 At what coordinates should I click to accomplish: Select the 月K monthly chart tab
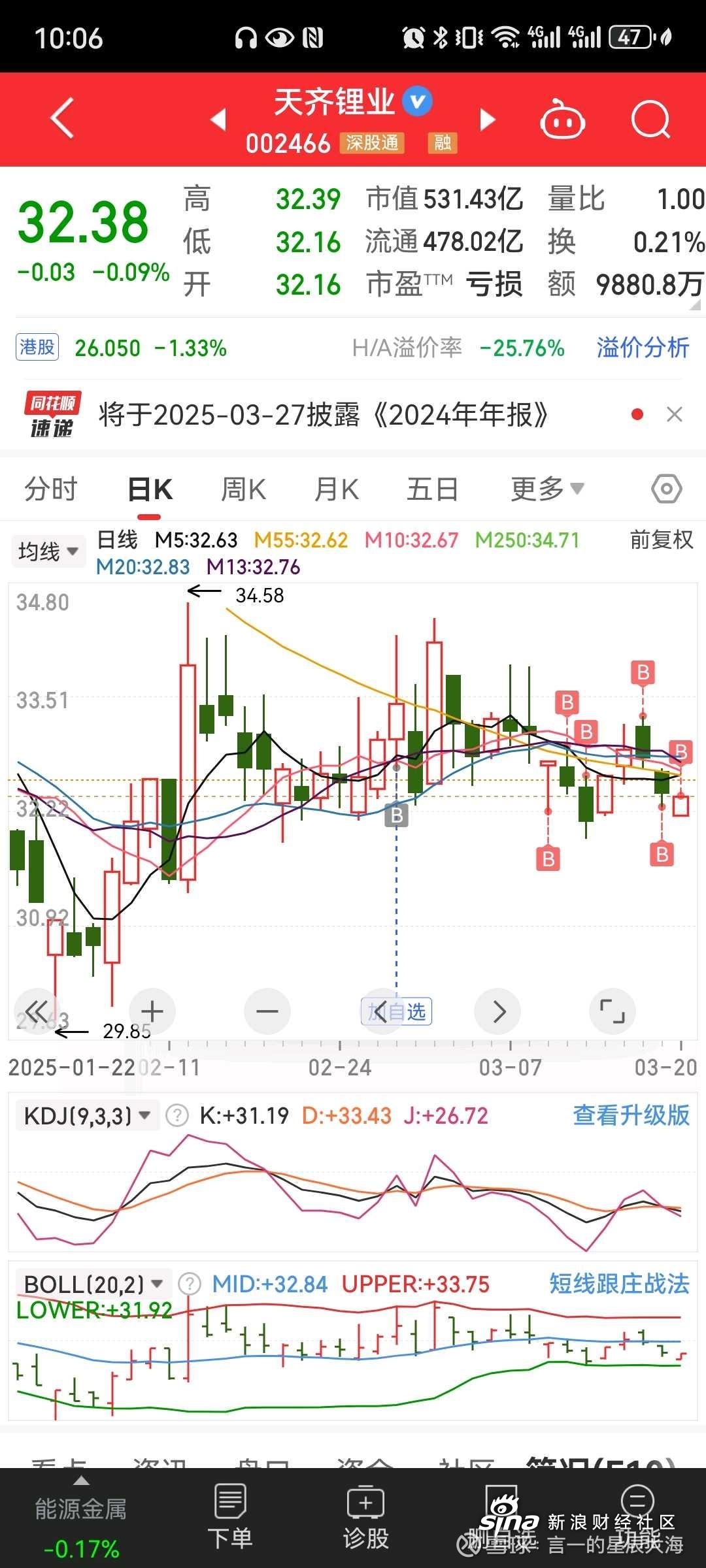click(337, 489)
